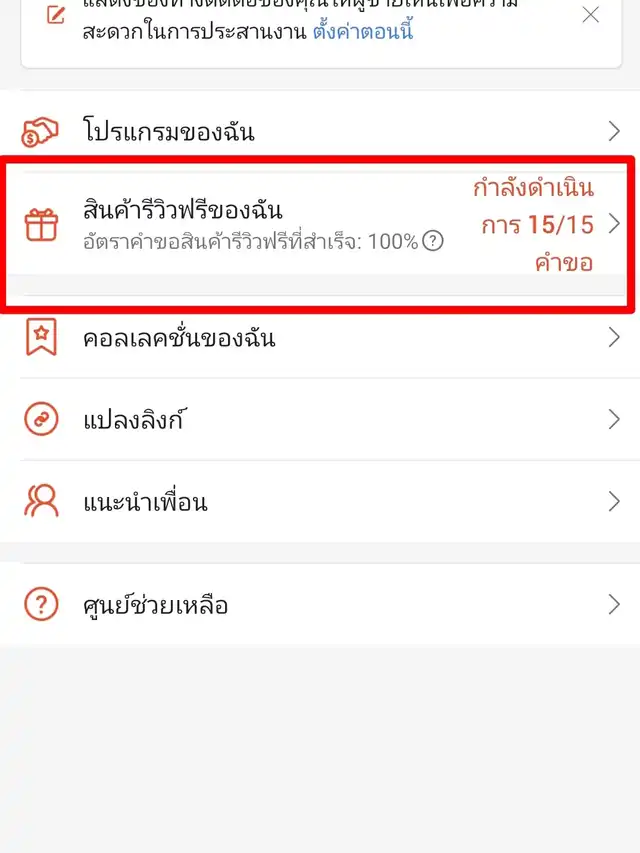Image resolution: width=640 pixels, height=853 pixels.
Task: Open โปรแกรมของฉัน
Action: [320, 131]
